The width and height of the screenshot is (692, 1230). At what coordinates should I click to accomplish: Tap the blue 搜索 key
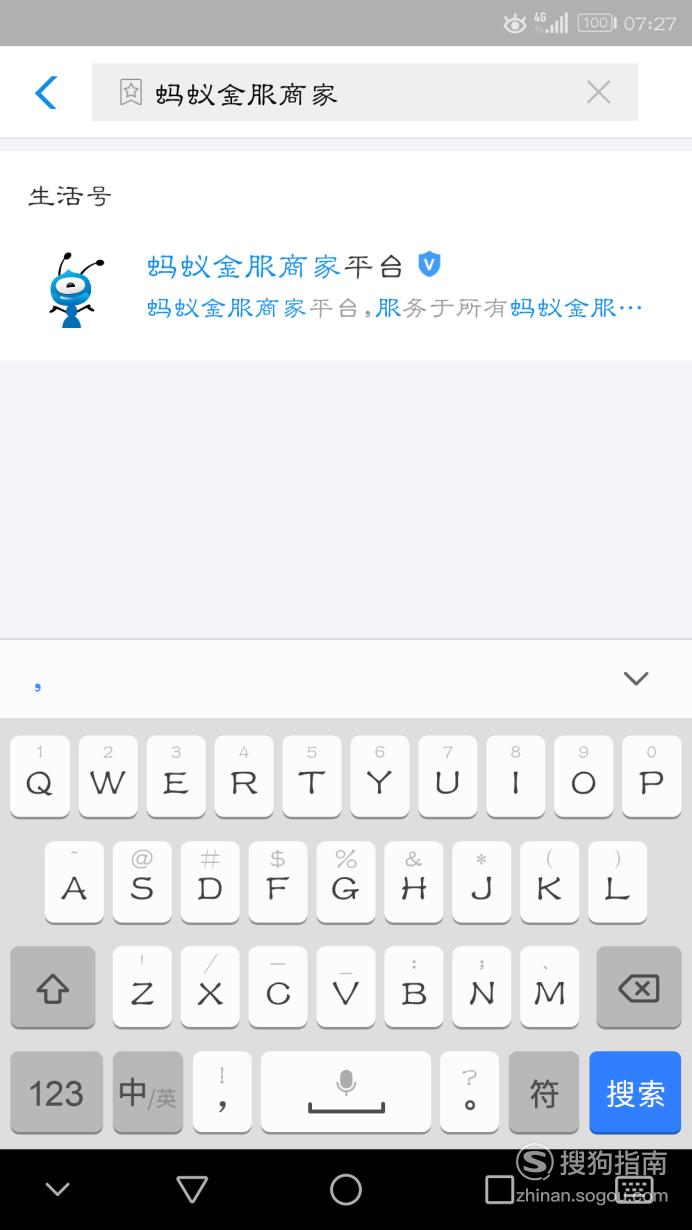(635, 1093)
